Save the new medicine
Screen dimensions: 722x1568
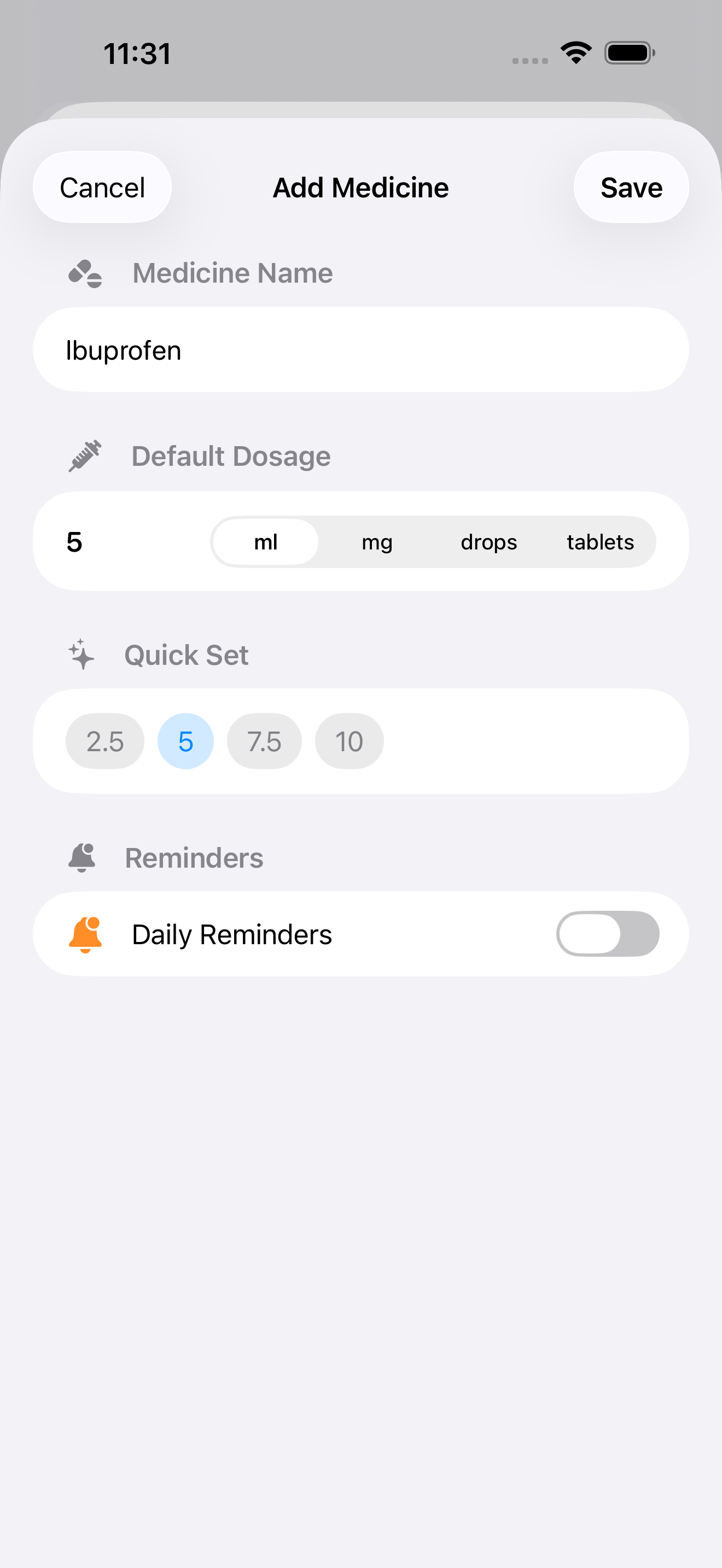(x=631, y=188)
